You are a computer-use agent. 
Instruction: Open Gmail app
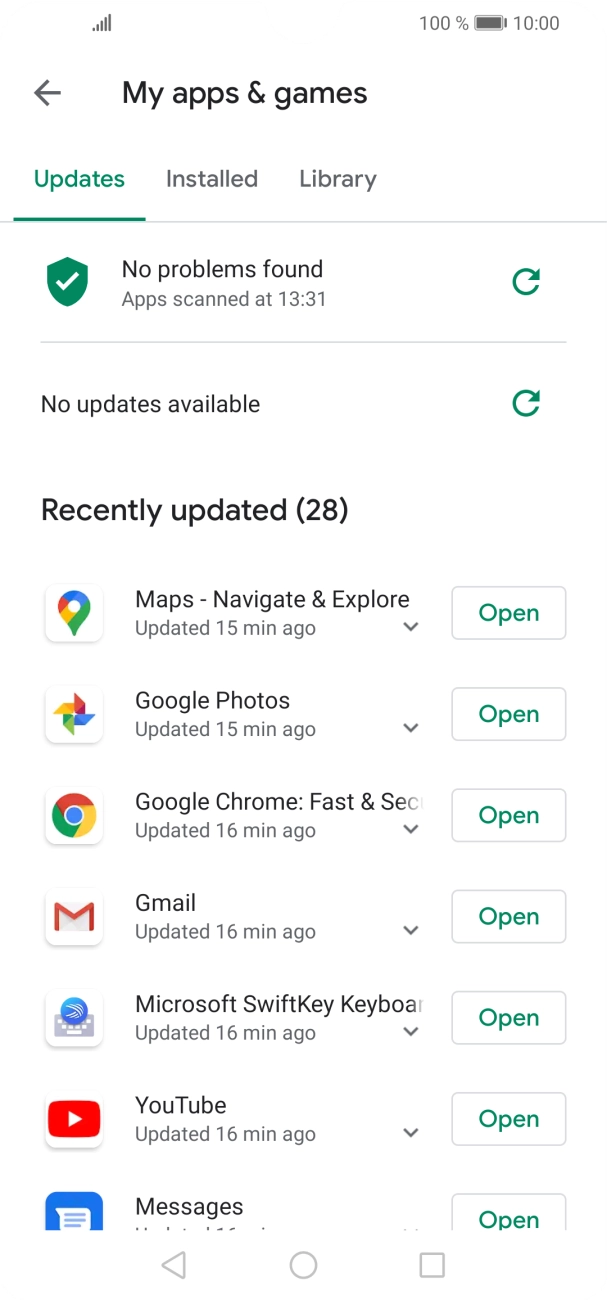point(508,916)
